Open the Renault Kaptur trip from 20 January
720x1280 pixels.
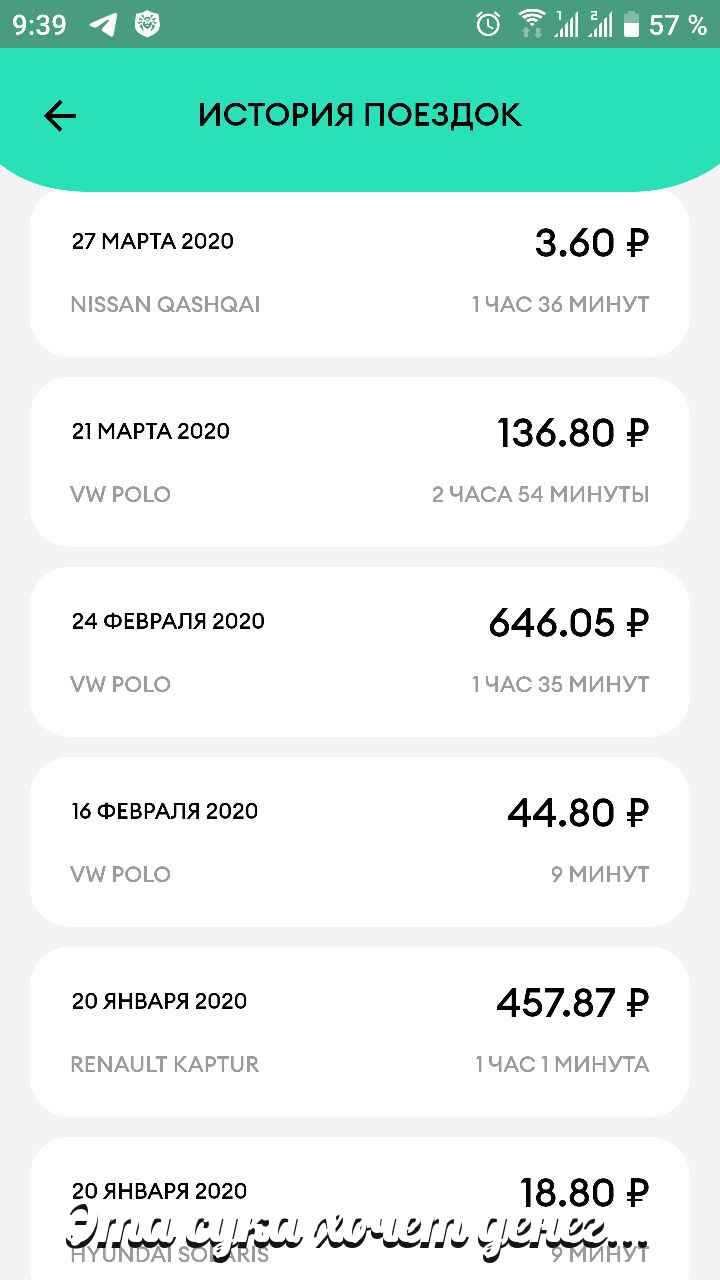tap(360, 1032)
